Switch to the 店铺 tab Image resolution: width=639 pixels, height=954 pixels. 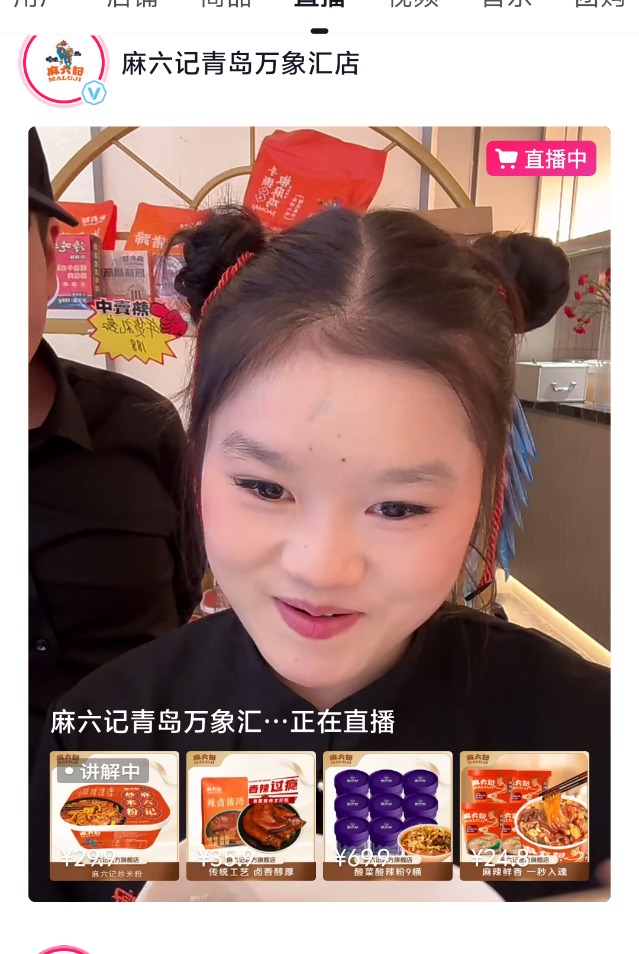pos(132,4)
